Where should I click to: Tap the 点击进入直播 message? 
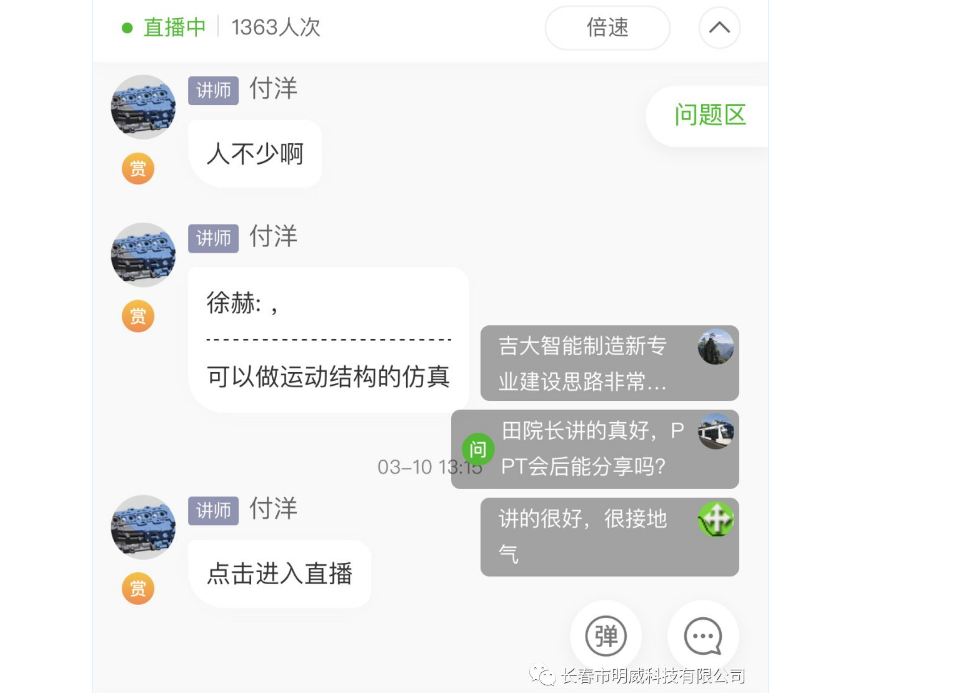coord(279,574)
